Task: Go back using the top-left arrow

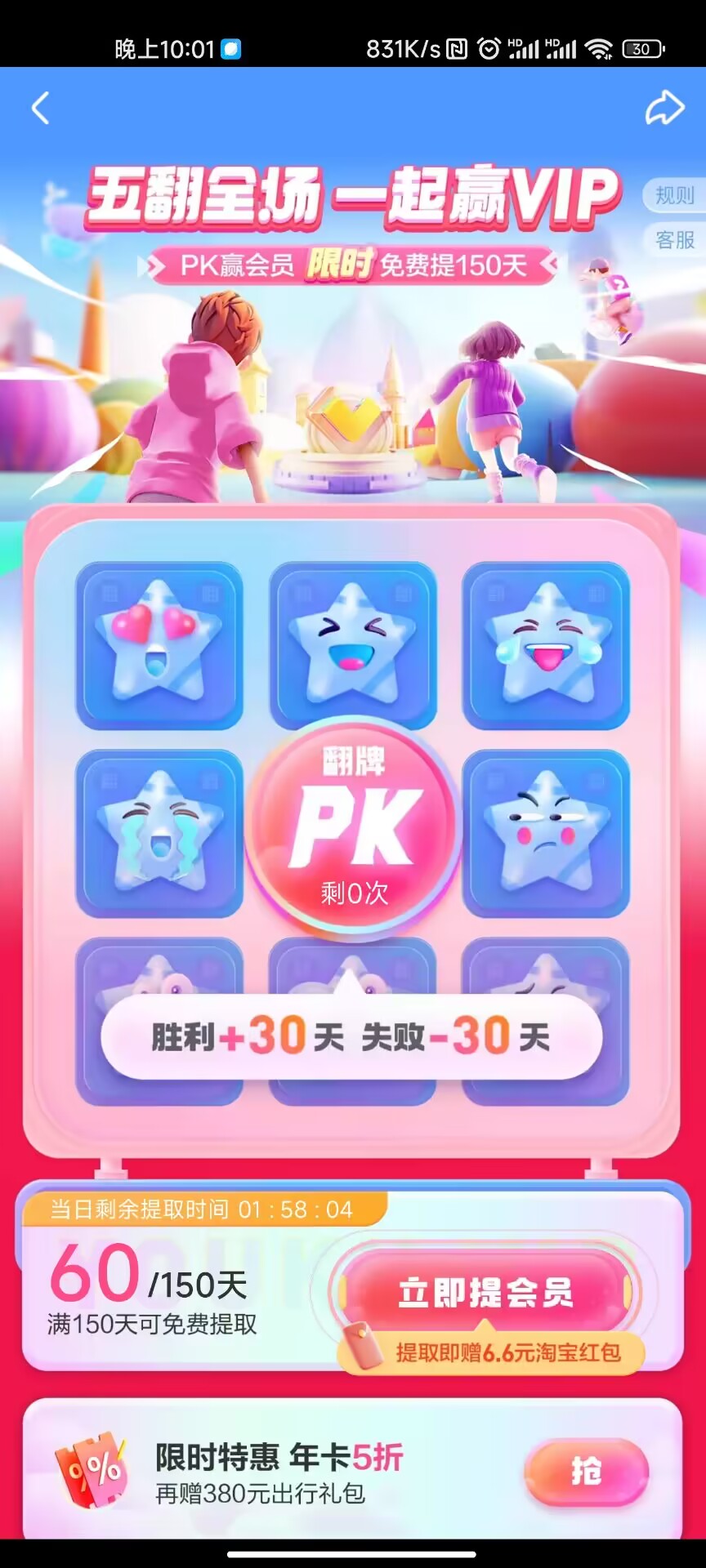Action: pos(40,108)
